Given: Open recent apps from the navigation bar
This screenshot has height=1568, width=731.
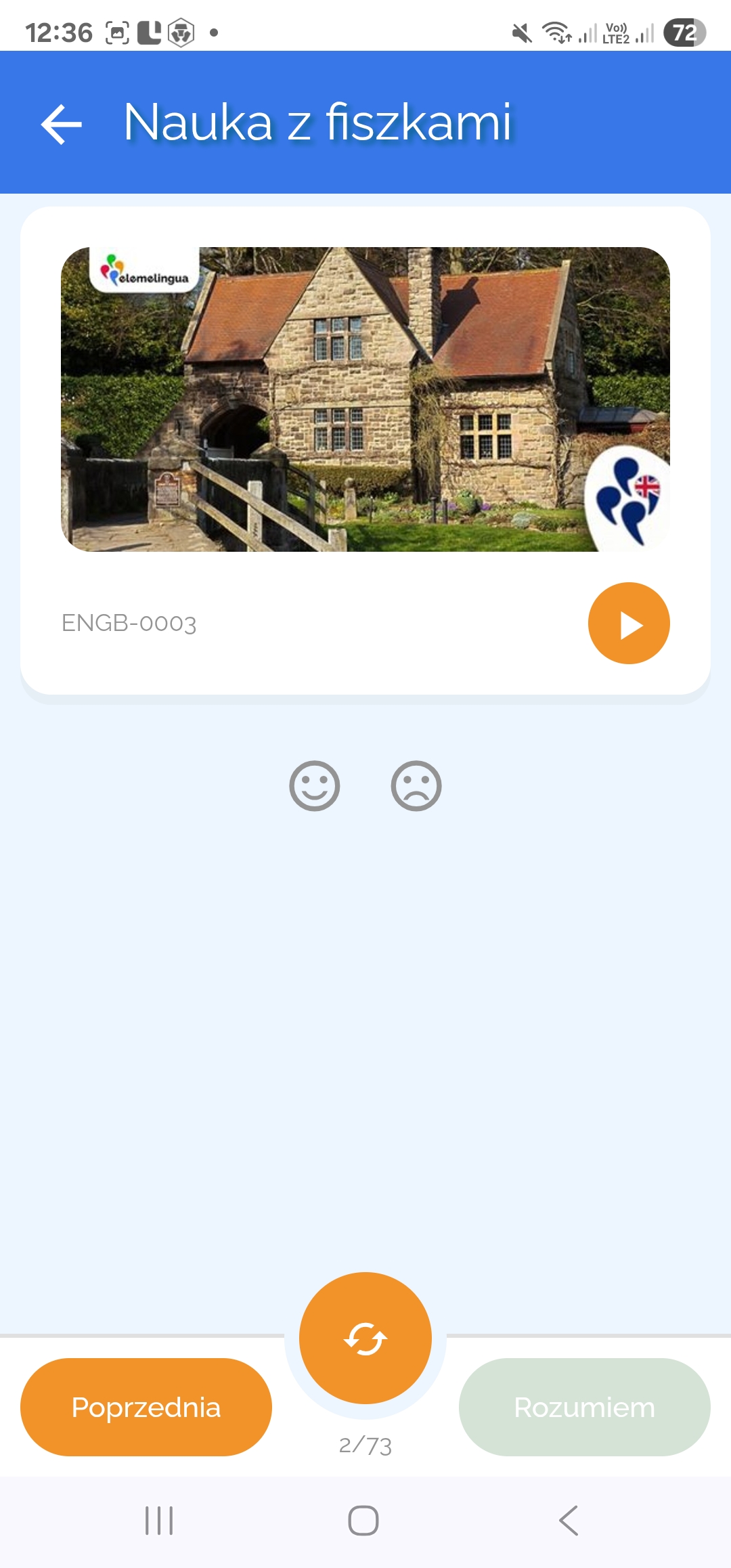Looking at the screenshot, I should point(160,1521).
